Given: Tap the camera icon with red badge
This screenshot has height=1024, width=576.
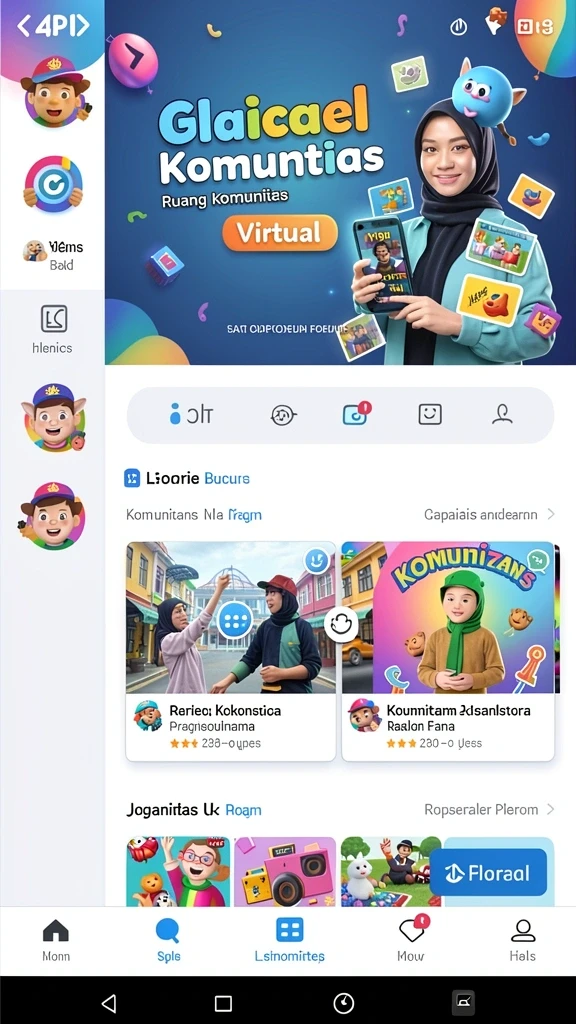Looking at the screenshot, I should tap(357, 413).
